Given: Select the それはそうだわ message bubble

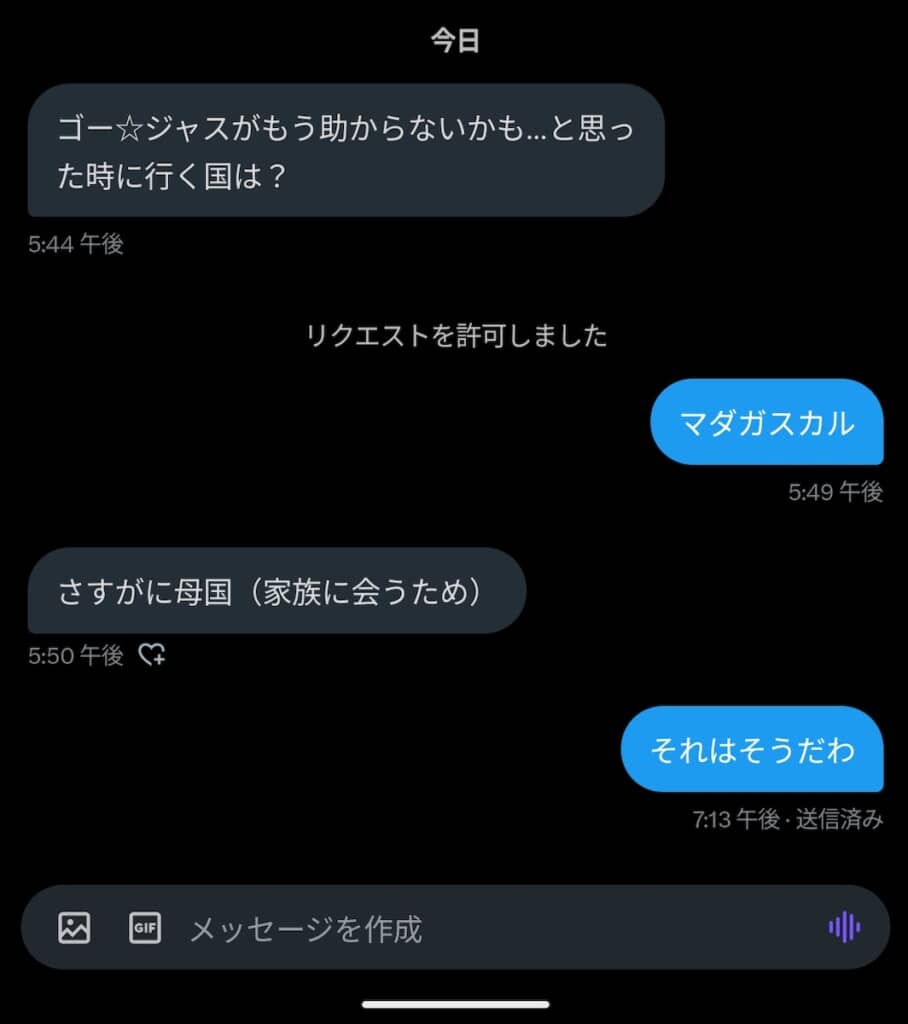Looking at the screenshot, I should pos(753,749).
